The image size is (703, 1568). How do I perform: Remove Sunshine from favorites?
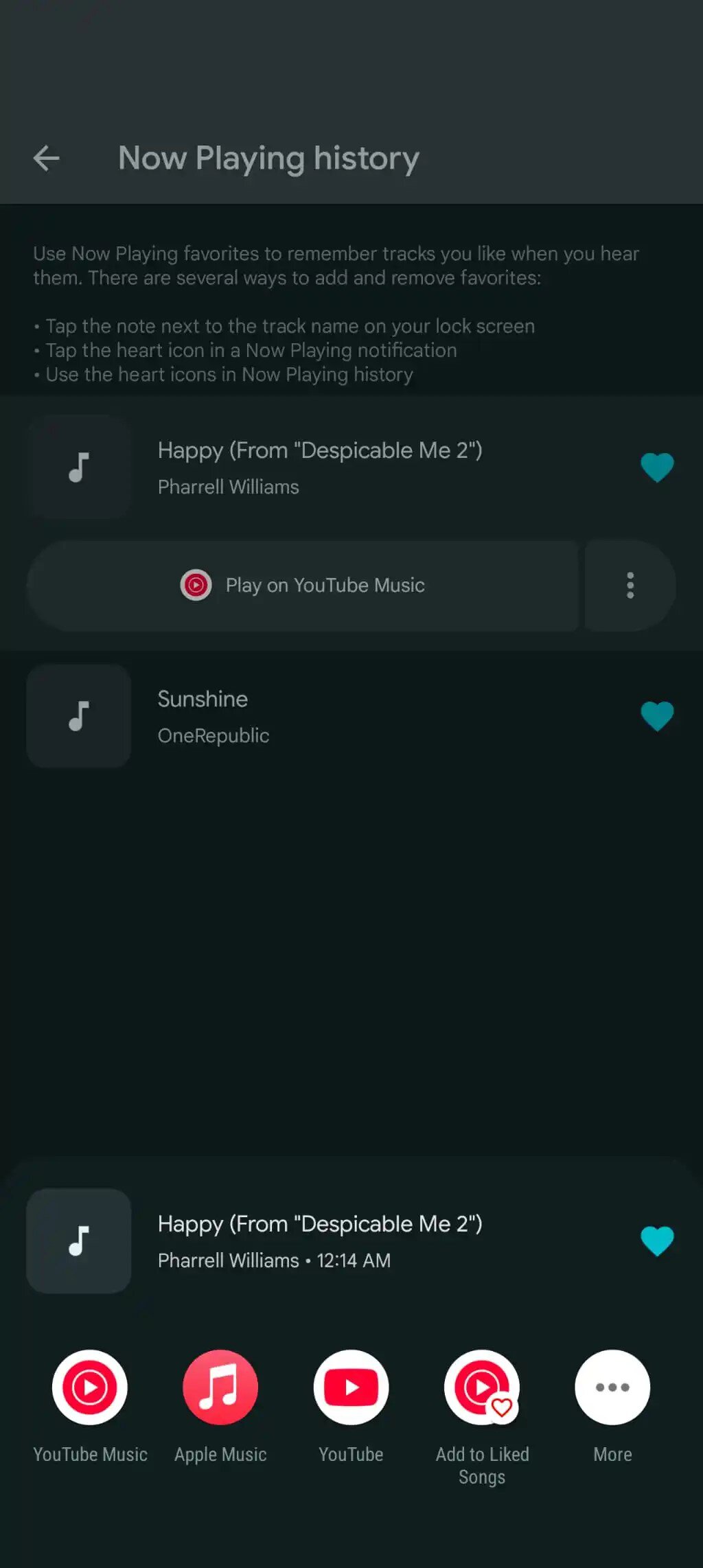click(x=656, y=716)
